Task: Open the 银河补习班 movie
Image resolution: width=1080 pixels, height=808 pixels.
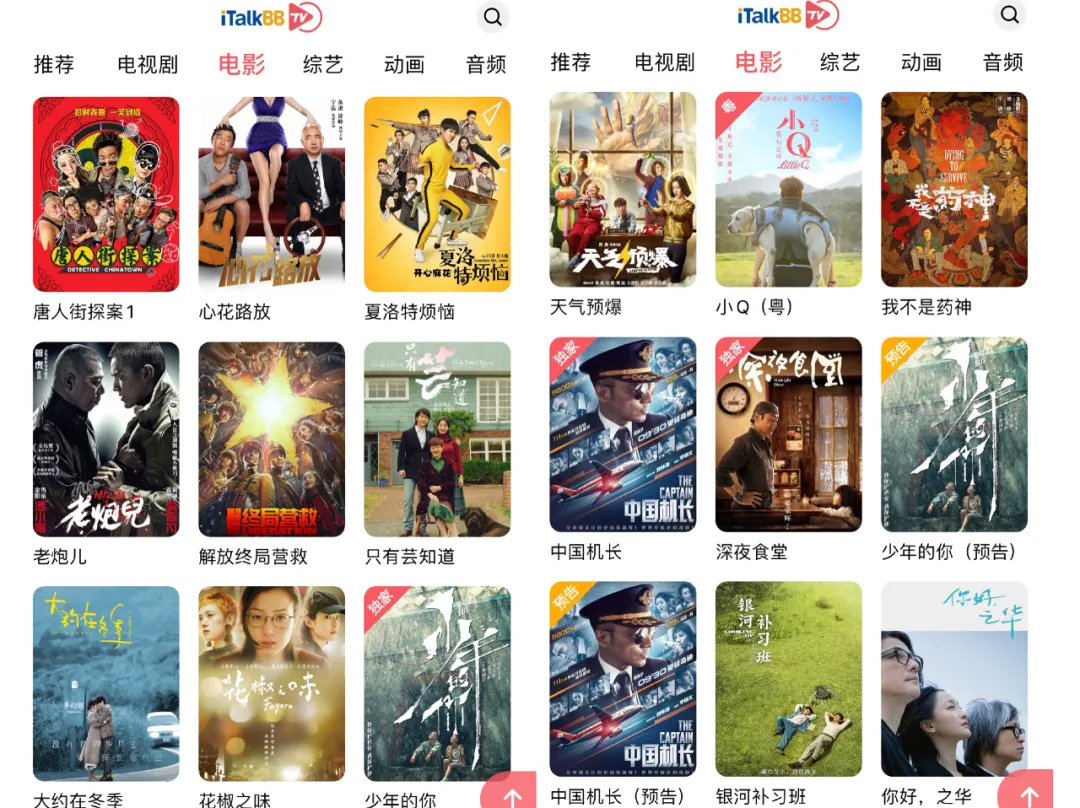Action: (x=788, y=679)
